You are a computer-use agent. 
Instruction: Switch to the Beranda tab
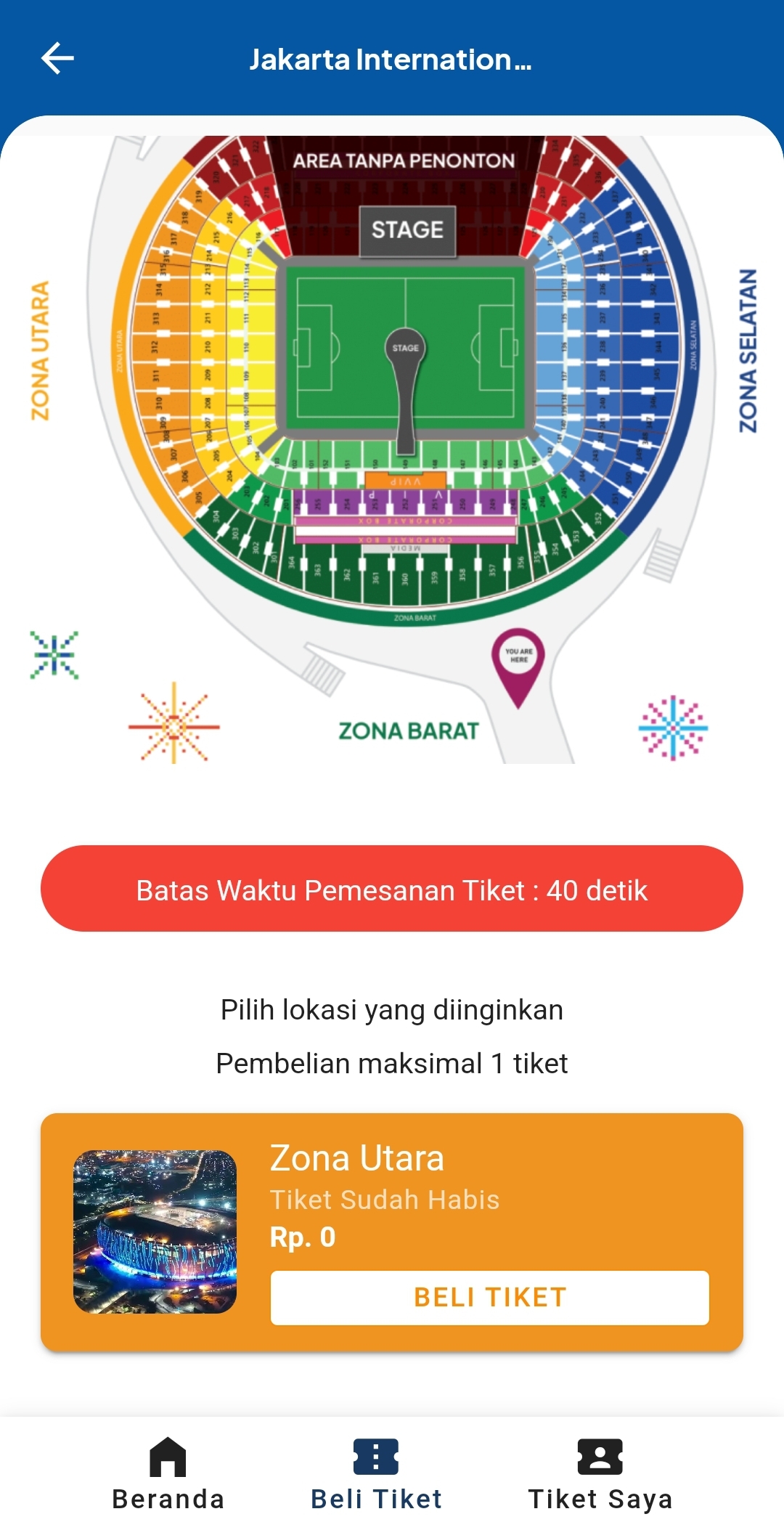coord(168,1474)
